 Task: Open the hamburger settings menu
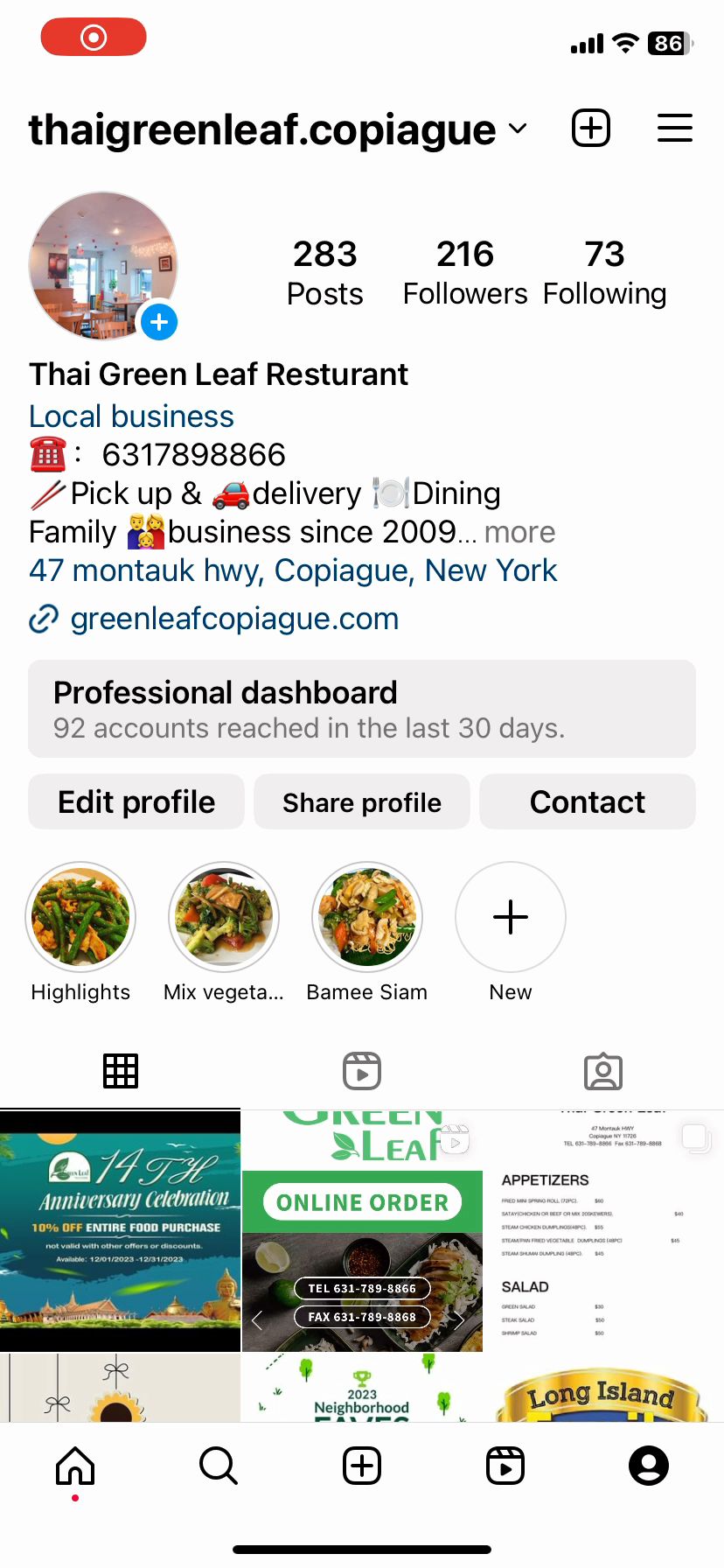point(674,129)
